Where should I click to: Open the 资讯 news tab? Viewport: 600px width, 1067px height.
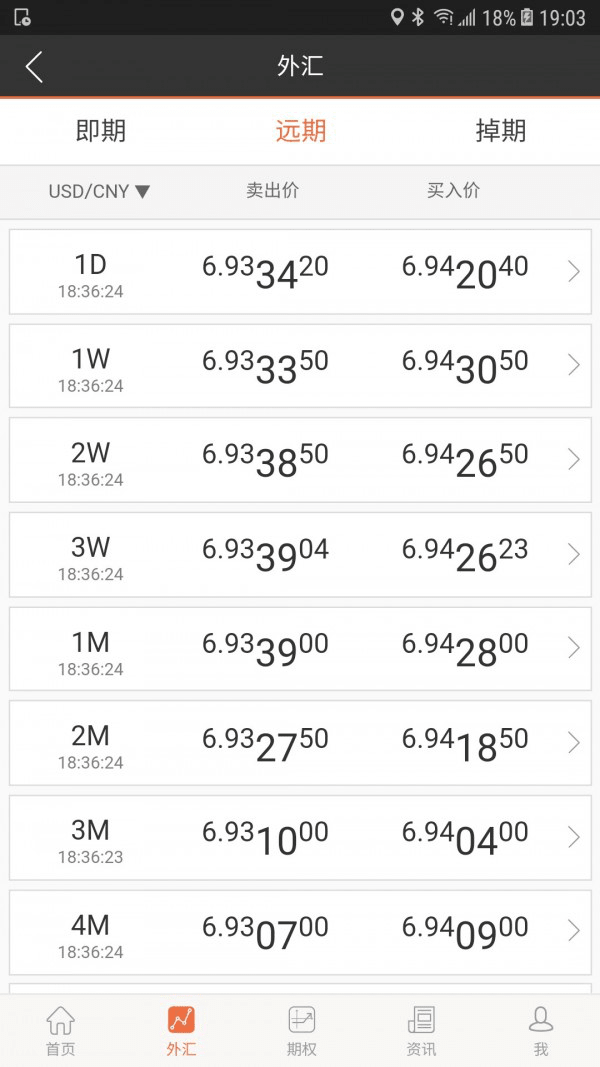pyautogui.click(x=421, y=1030)
